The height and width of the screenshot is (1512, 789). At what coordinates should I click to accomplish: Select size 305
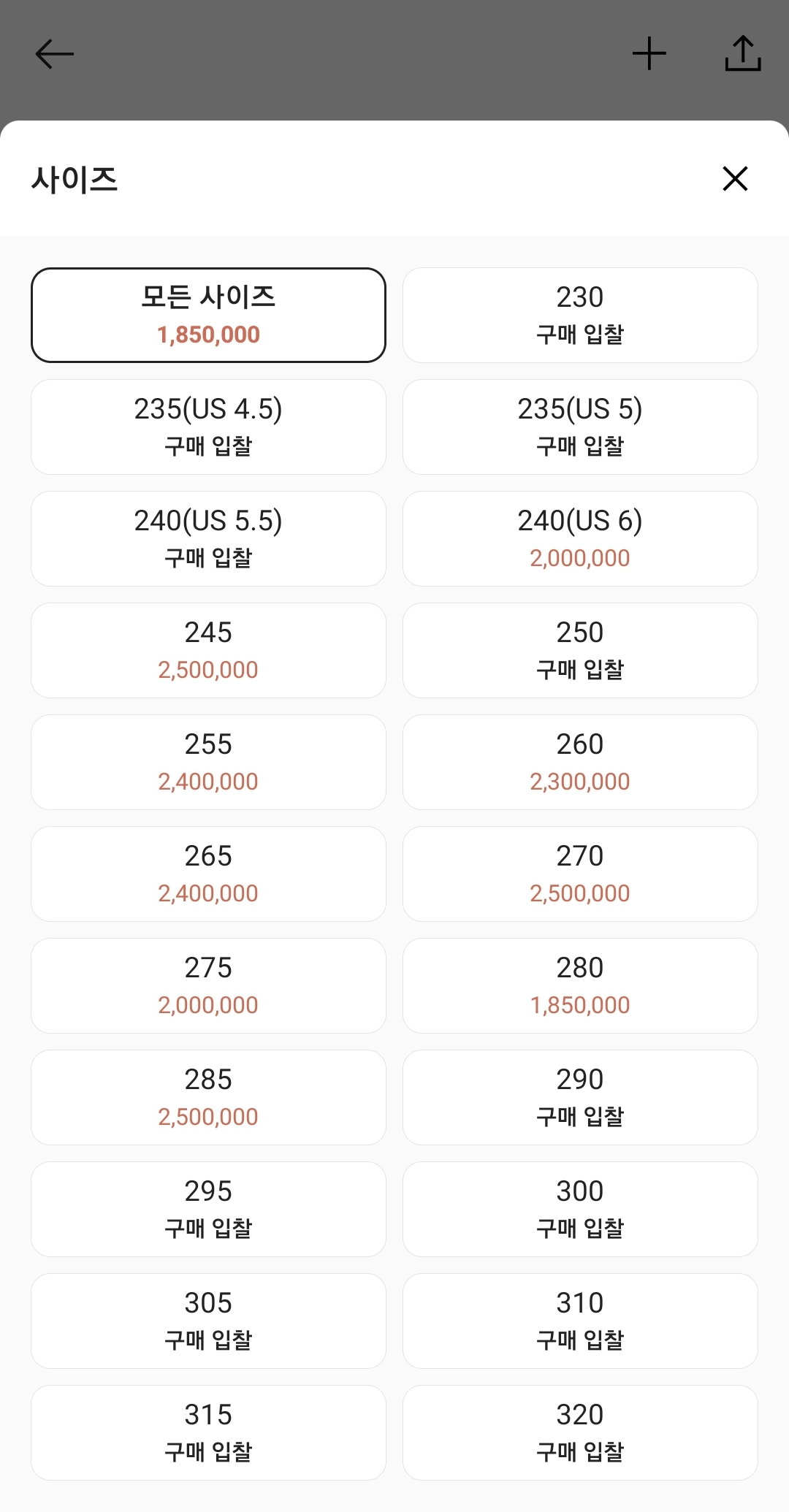tap(208, 1321)
